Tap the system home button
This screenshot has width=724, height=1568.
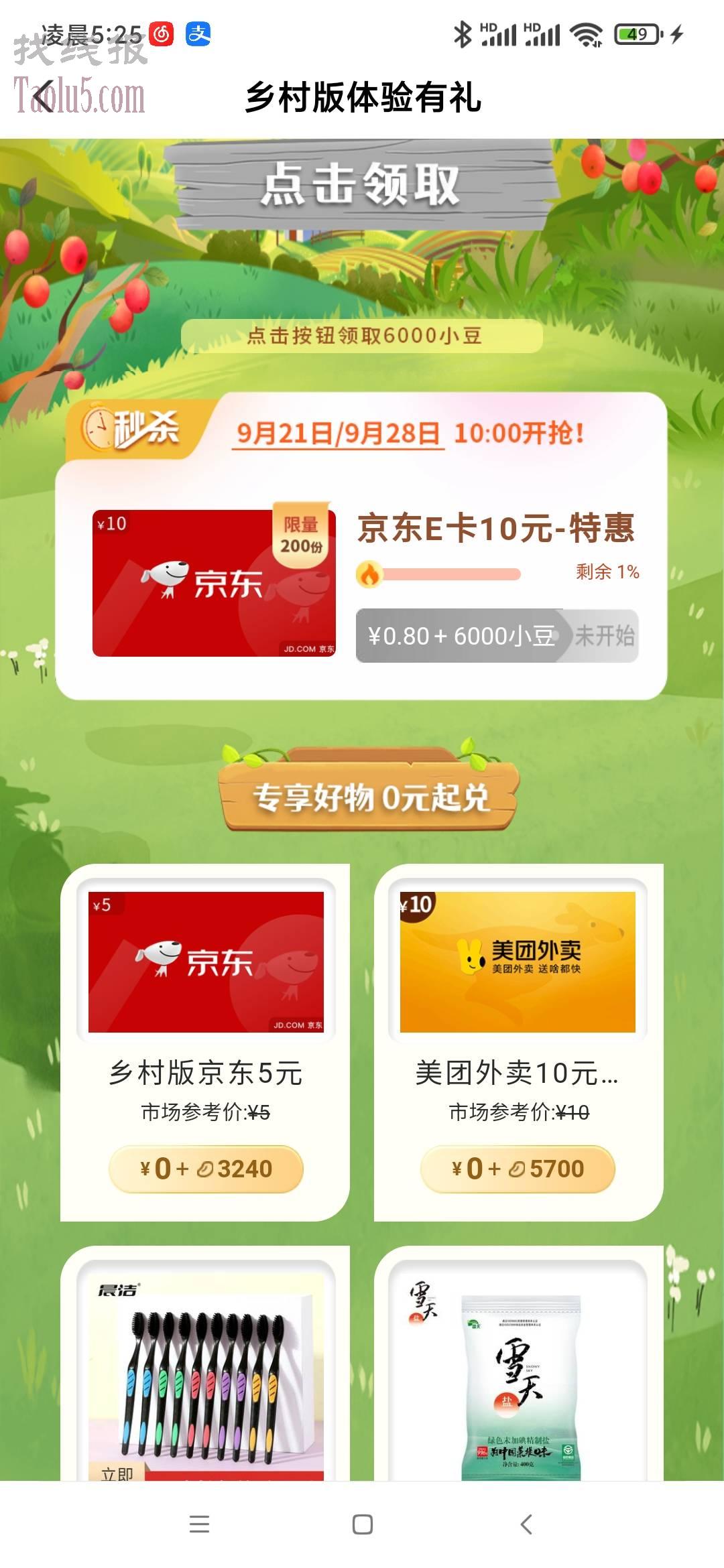pos(362,1524)
